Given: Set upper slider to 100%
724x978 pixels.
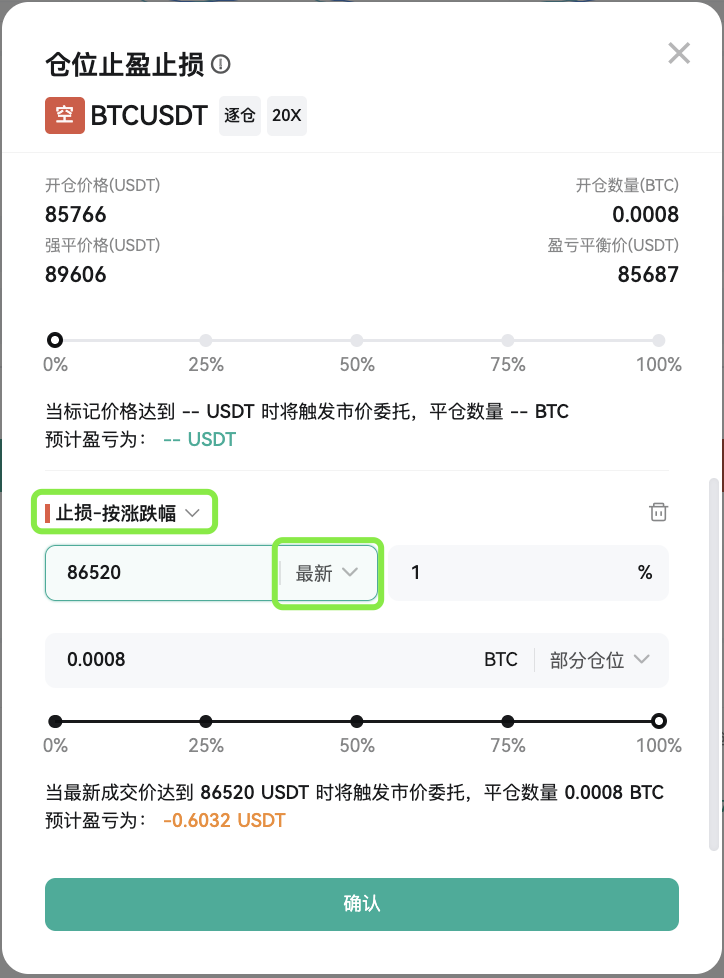Looking at the screenshot, I should 659,341.
